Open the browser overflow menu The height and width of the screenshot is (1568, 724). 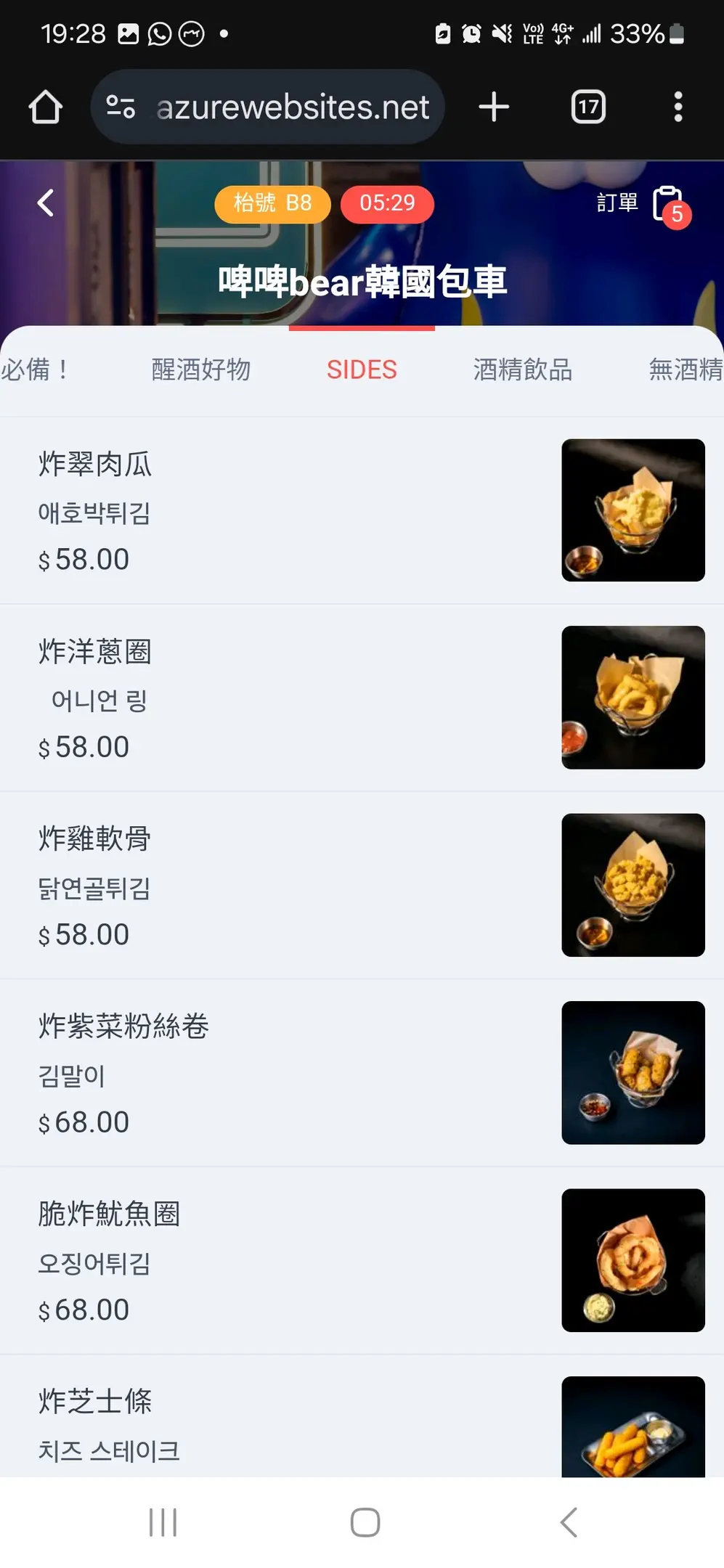pos(678,107)
